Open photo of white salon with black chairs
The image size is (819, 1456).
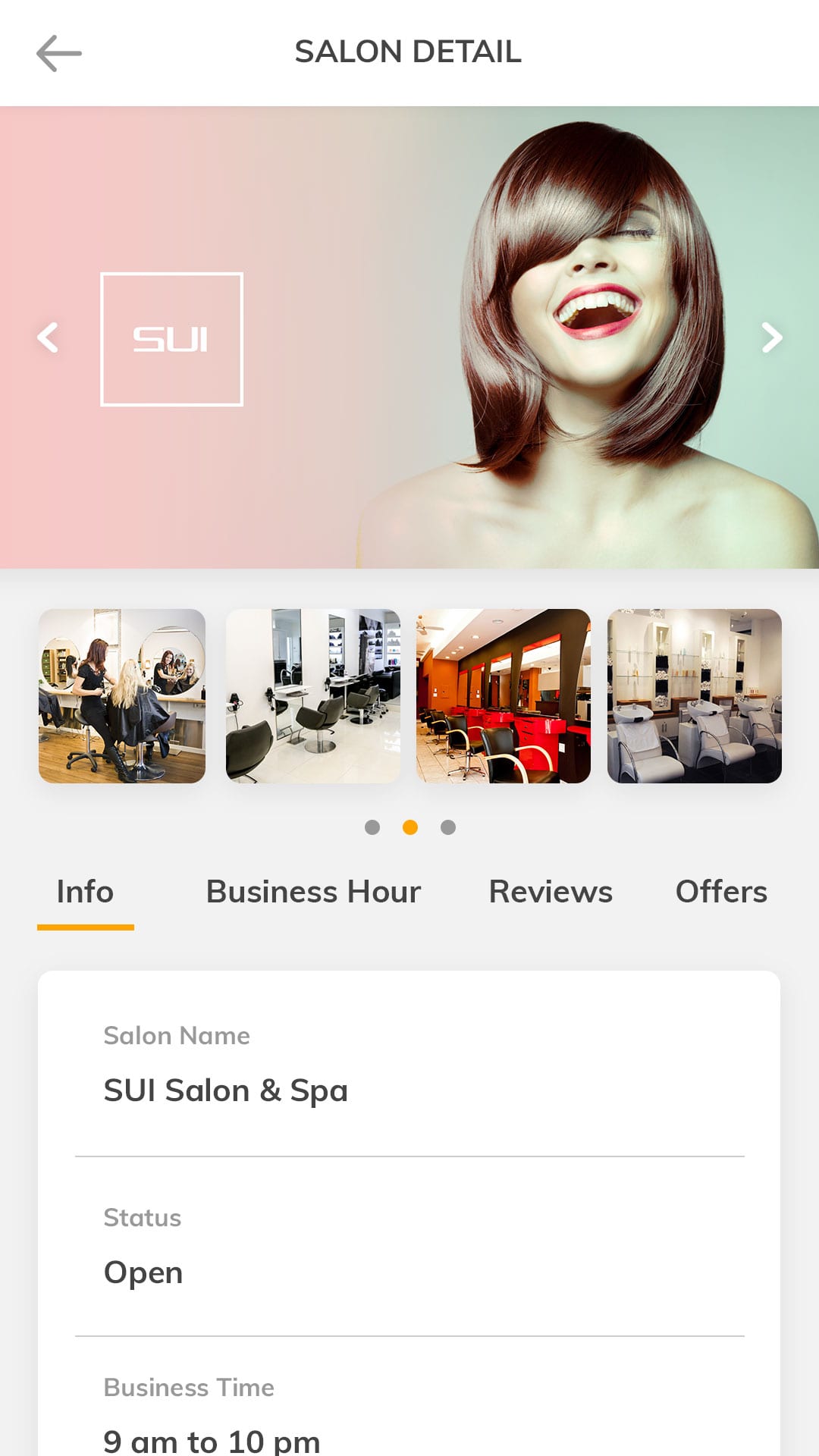[x=313, y=695]
